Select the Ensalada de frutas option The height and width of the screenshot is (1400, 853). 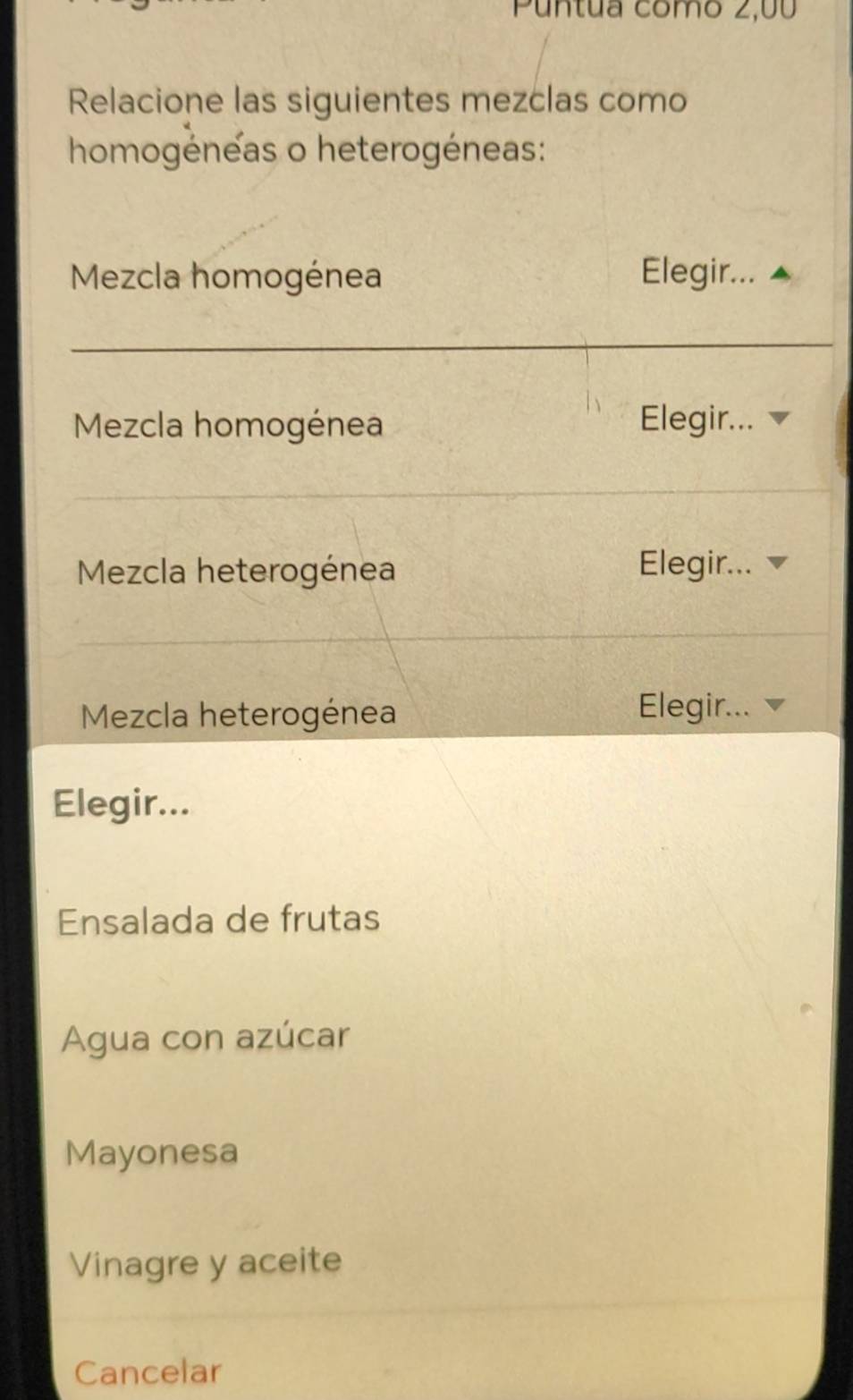[x=219, y=920]
